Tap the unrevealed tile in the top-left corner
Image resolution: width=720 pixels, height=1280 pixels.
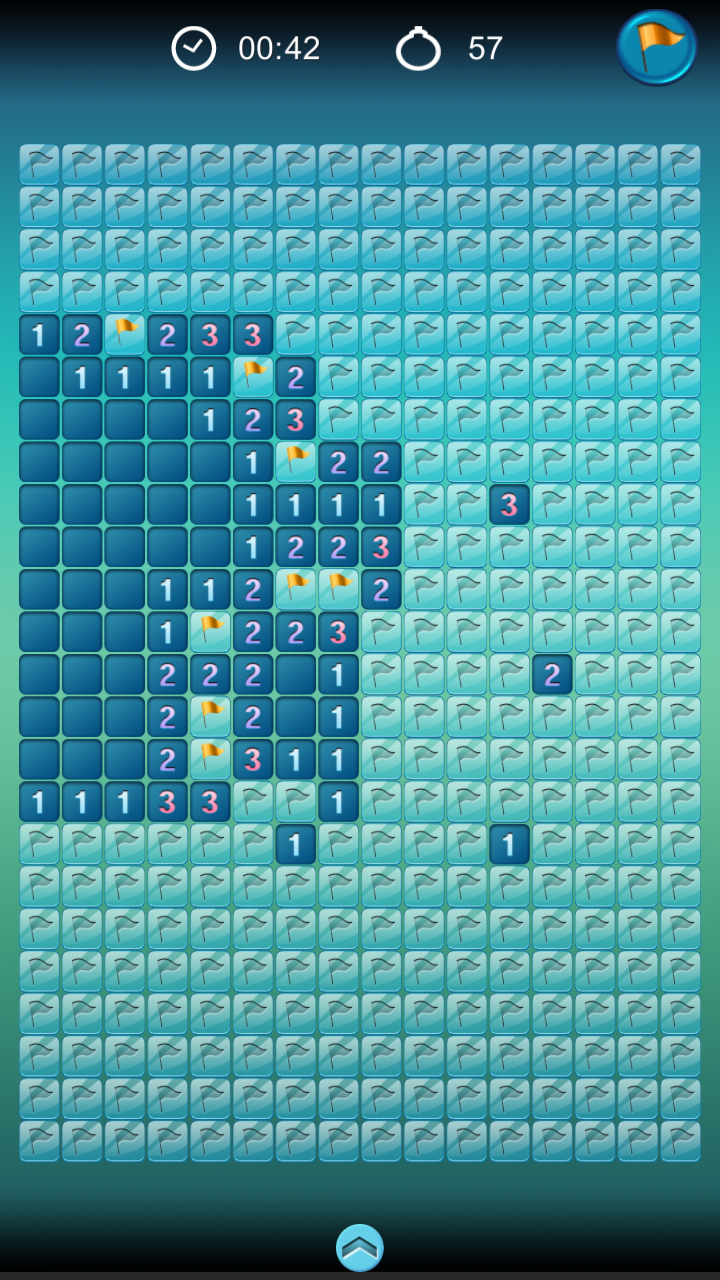click(38, 163)
